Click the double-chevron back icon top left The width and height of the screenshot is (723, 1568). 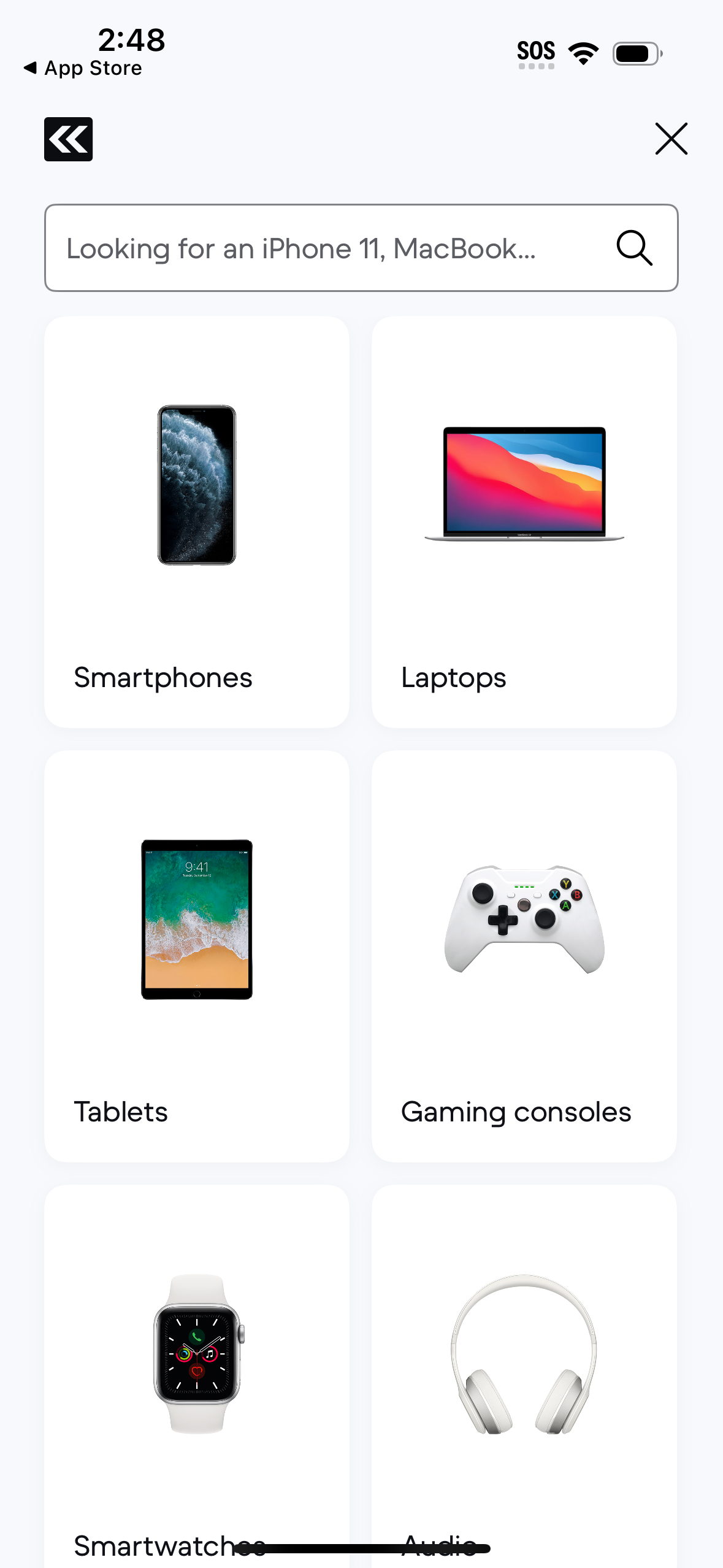[68, 139]
